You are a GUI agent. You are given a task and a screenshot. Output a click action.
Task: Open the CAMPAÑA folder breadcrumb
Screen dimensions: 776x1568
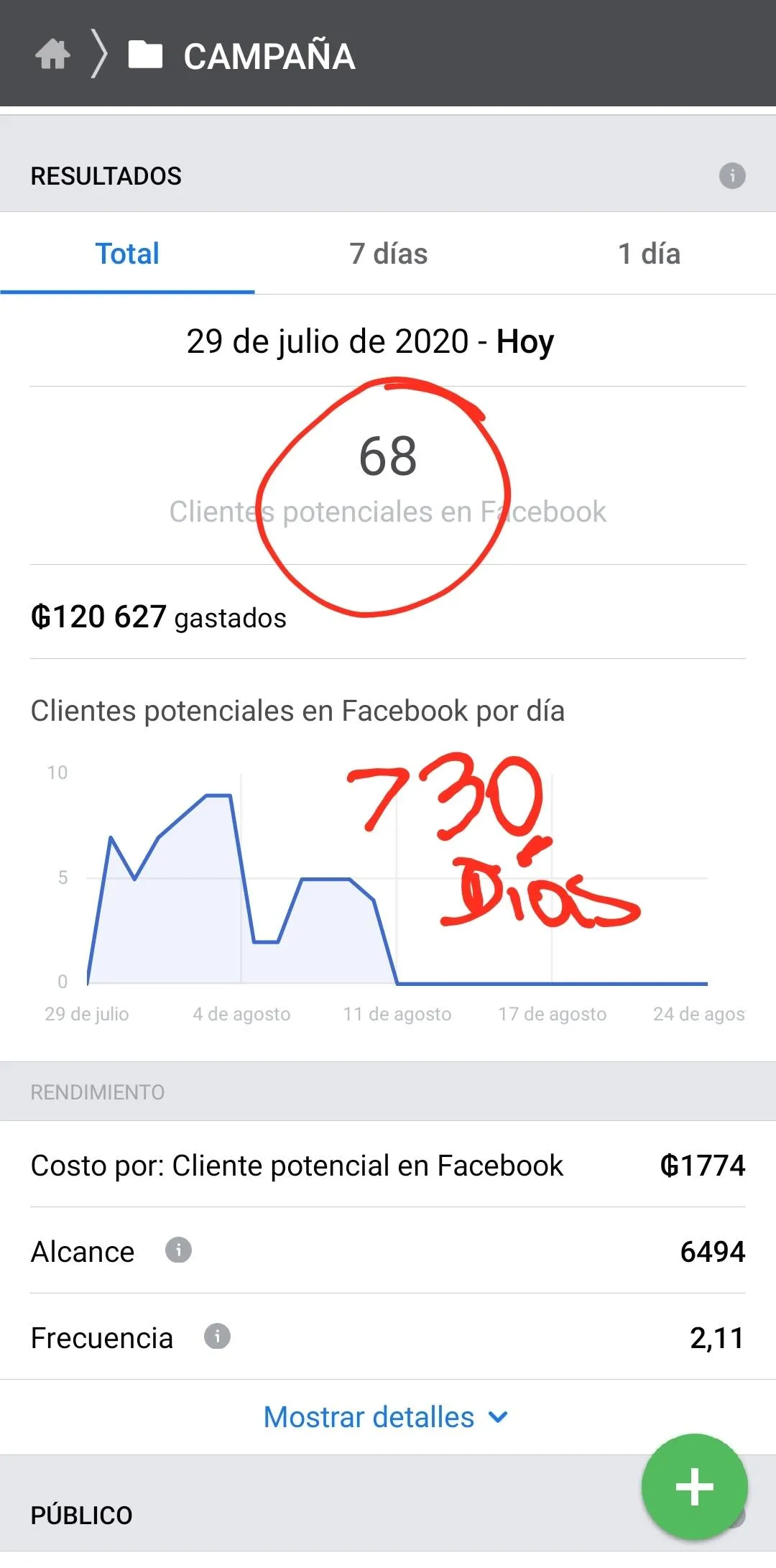point(243,56)
